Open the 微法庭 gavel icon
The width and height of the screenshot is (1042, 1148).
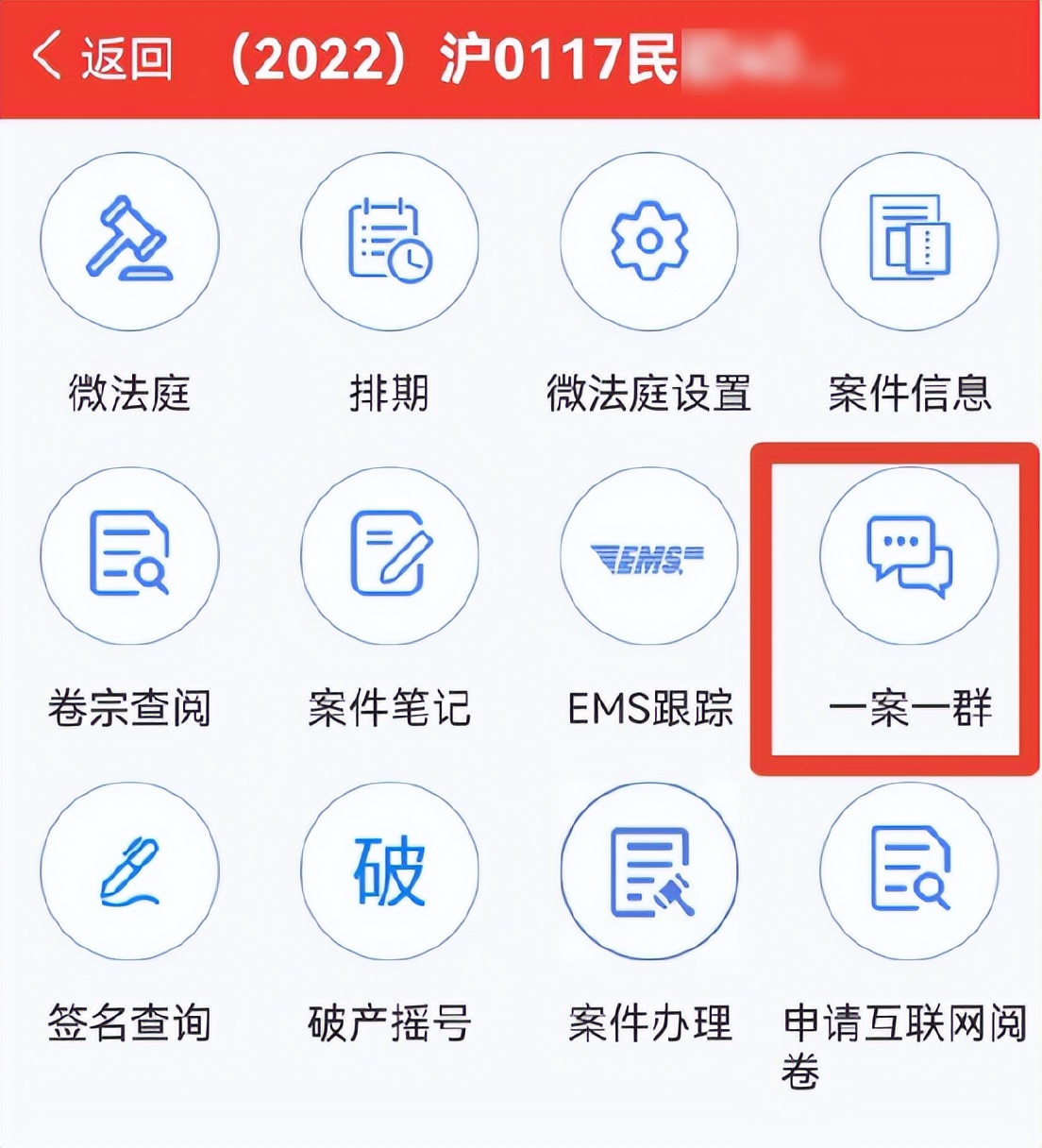point(129,242)
